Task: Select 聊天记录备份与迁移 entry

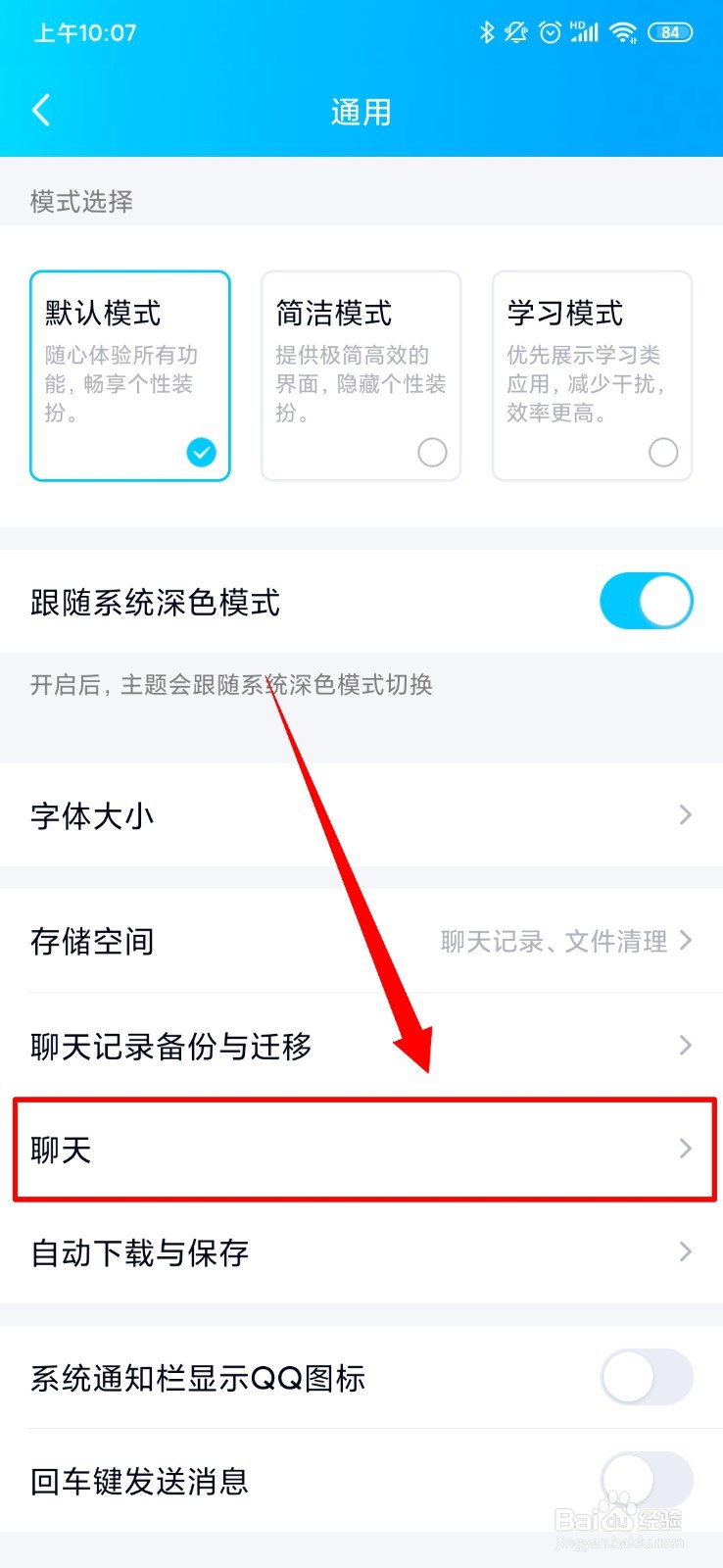Action: (361, 1046)
